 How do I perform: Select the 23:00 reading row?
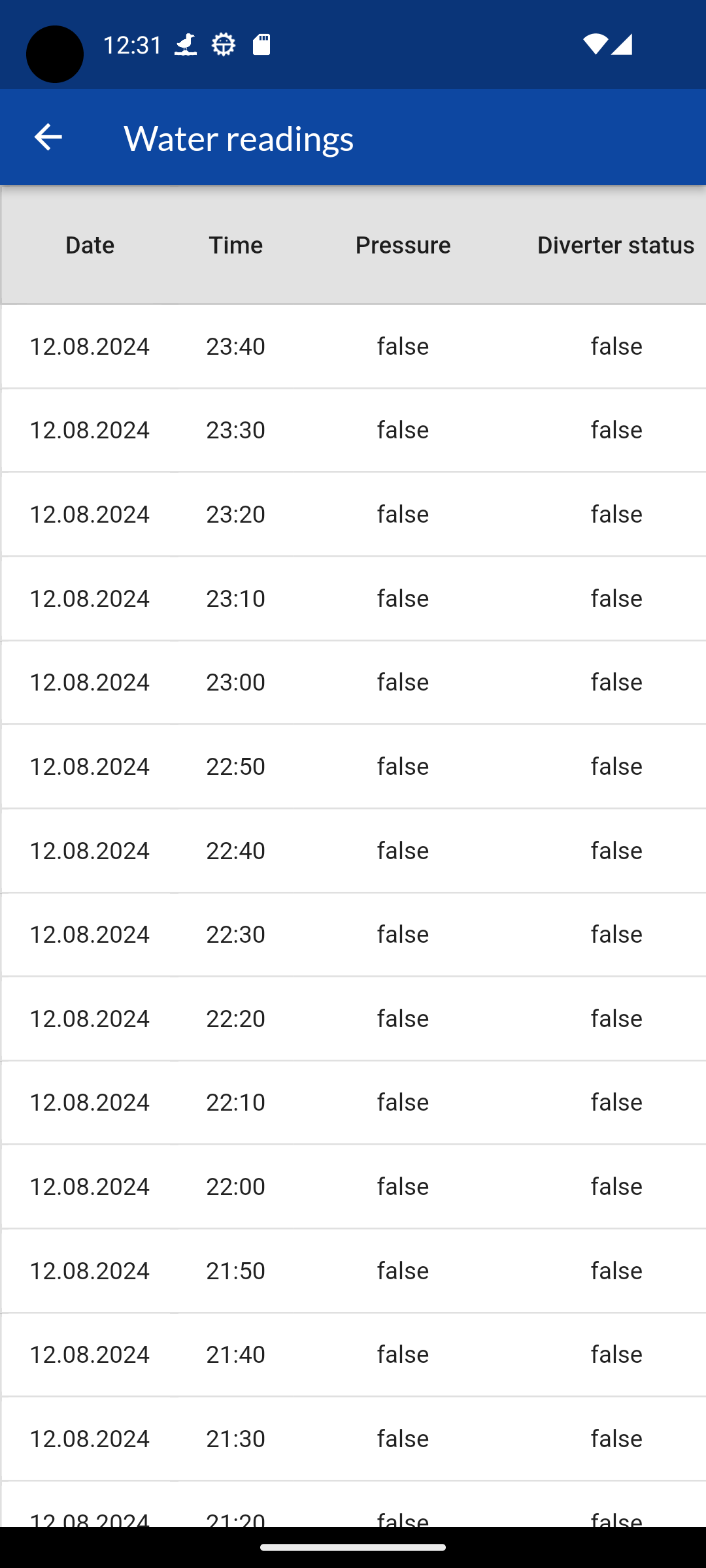[353, 681]
